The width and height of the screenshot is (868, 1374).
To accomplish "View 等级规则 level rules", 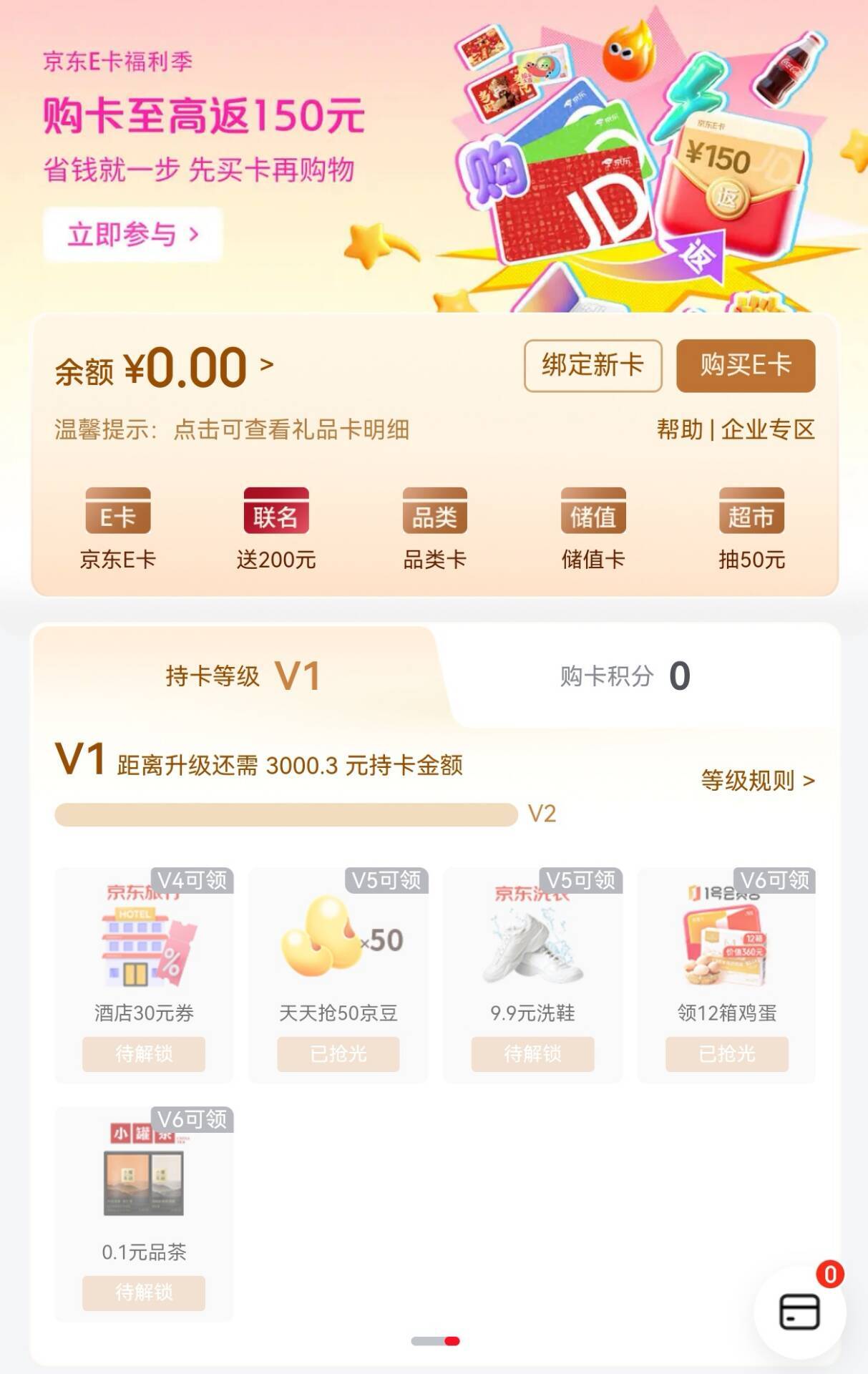I will (x=757, y=780).
